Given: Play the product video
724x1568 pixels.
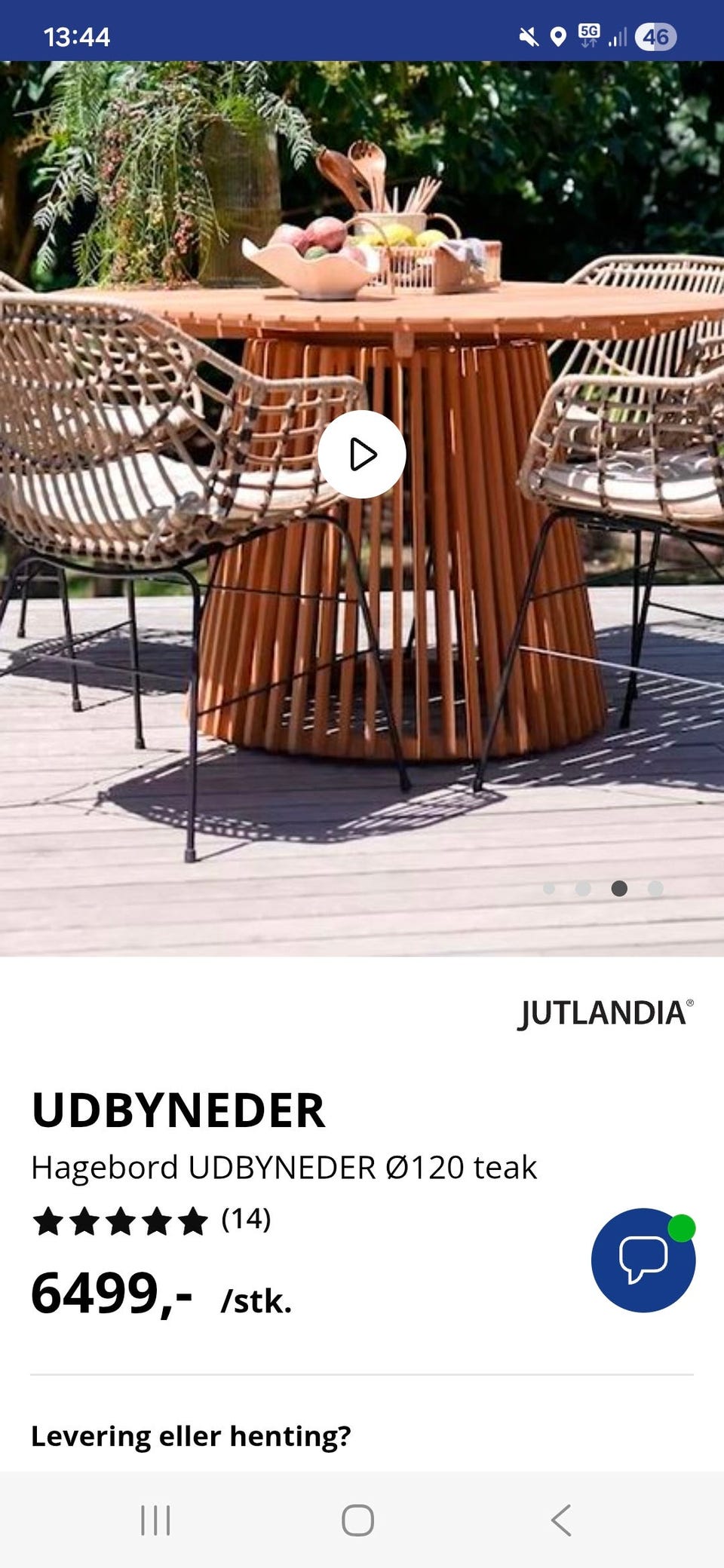Looking at the screenshot, I should pos(362,454).
